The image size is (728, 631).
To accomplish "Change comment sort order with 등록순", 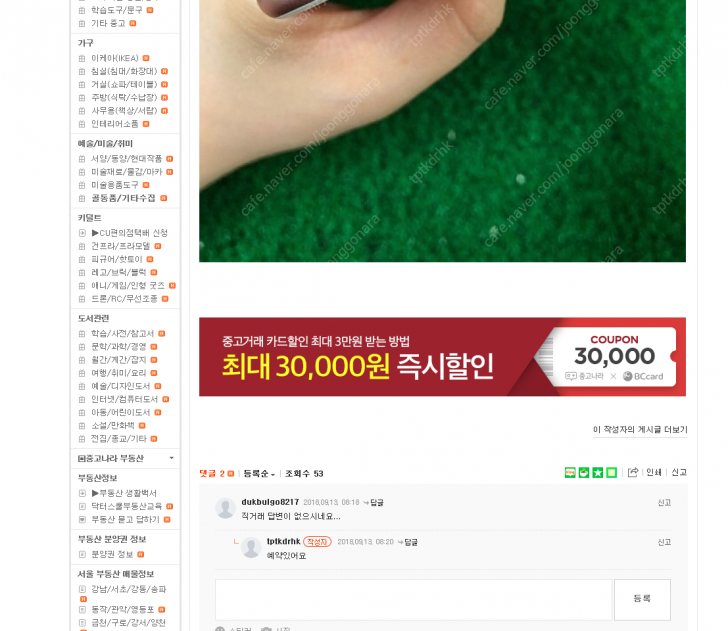I will tap(259, 473).
